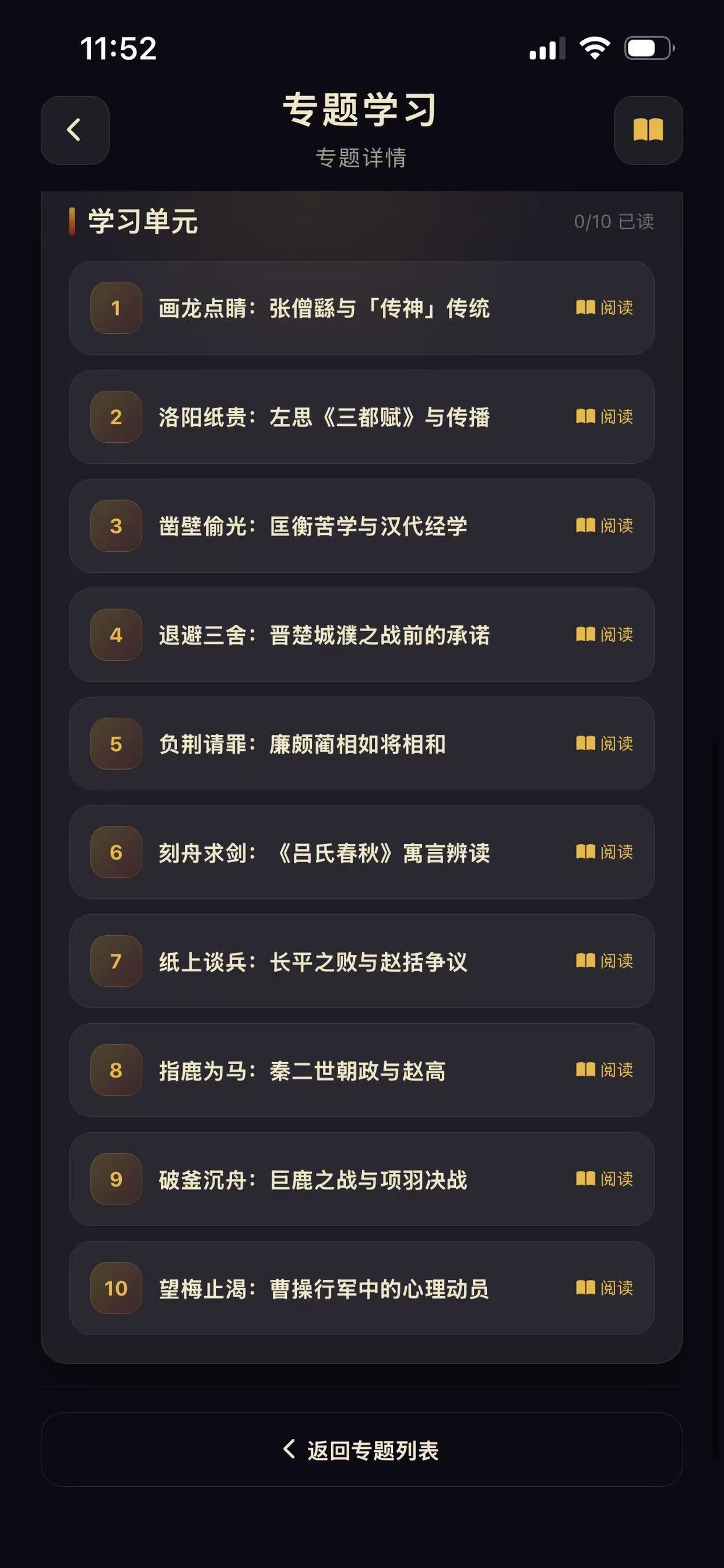Open 阅读 for unit 2 洛阳纸贵
Viewport: 724px width, 1568px height.
point(604,418)
